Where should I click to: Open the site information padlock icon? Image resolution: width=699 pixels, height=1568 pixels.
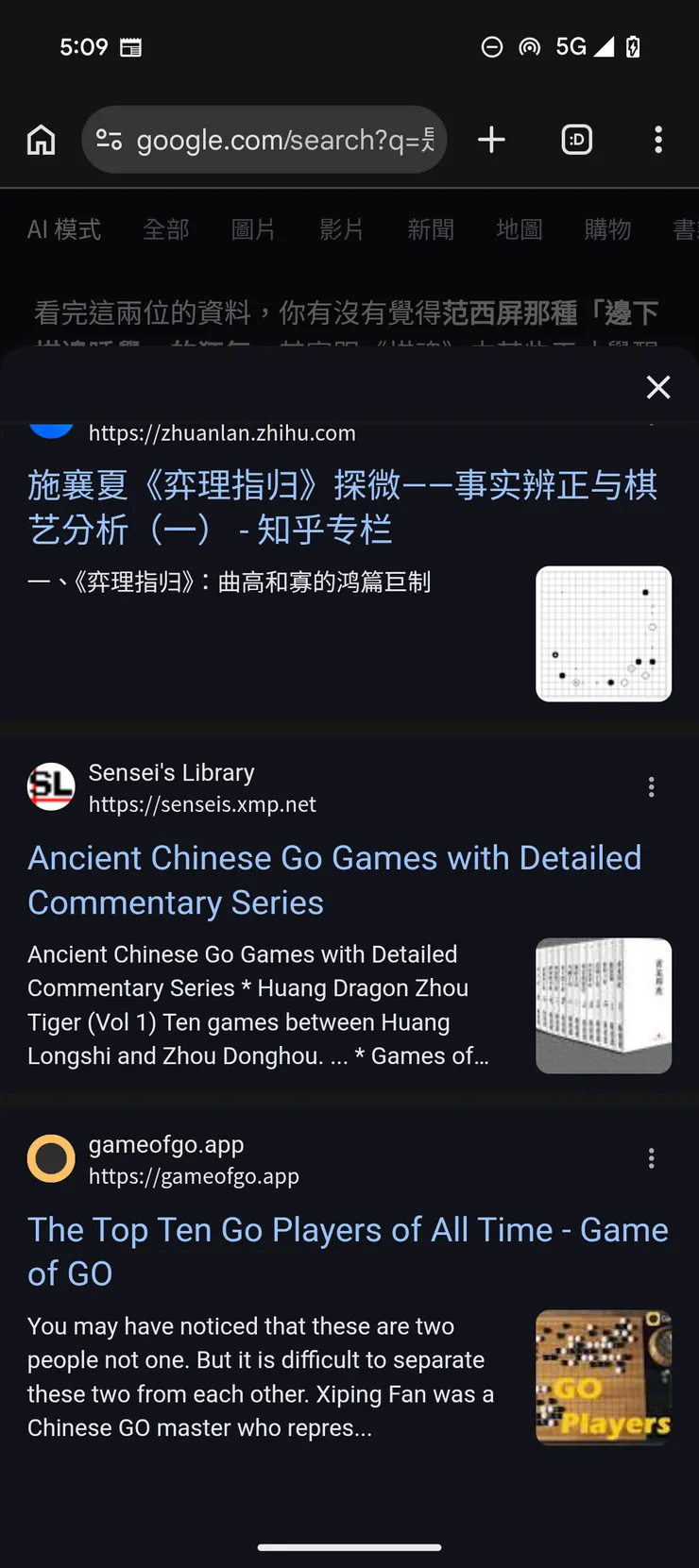(x=109, y=139)
